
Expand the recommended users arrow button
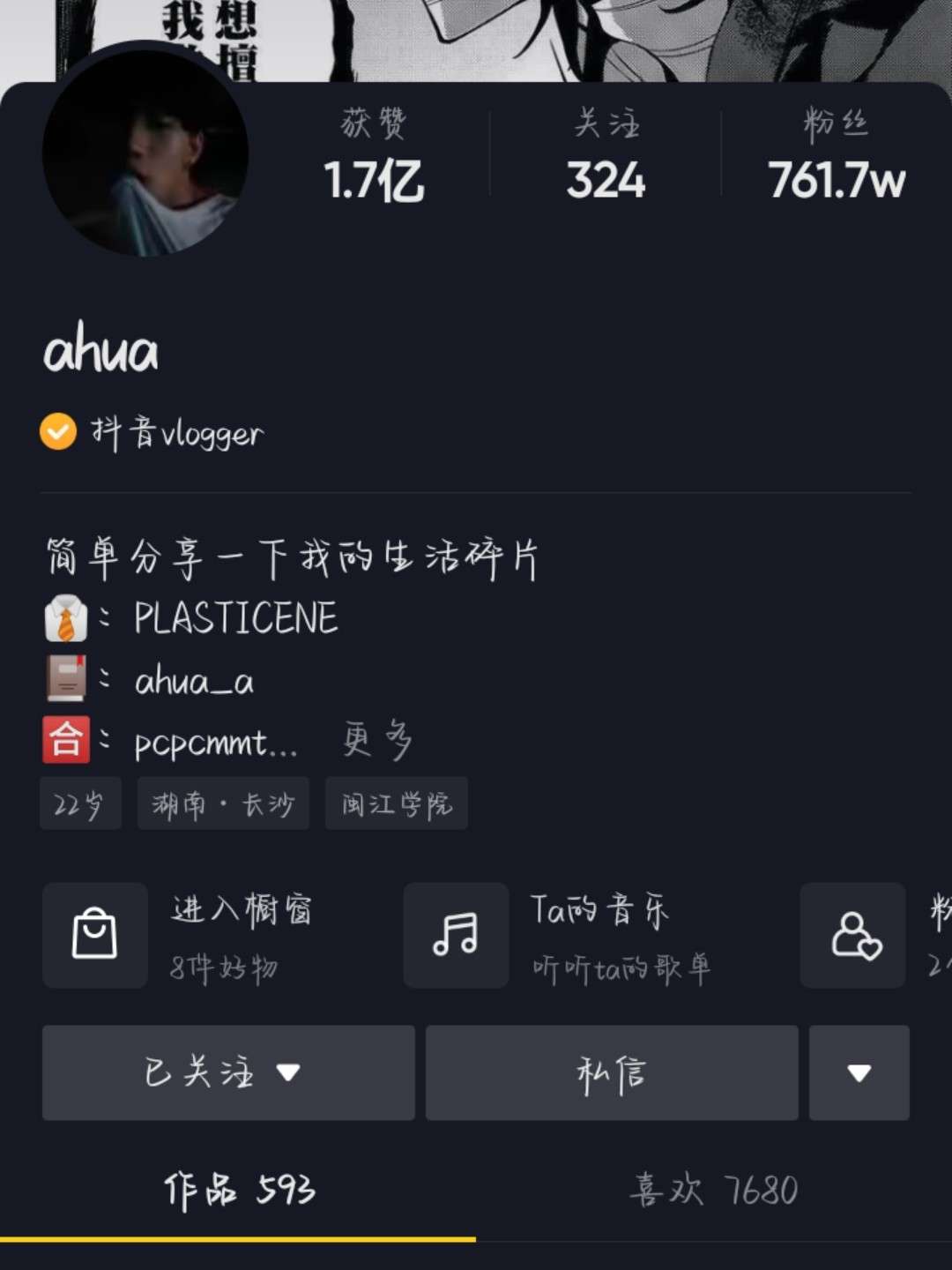[859, 1072]
